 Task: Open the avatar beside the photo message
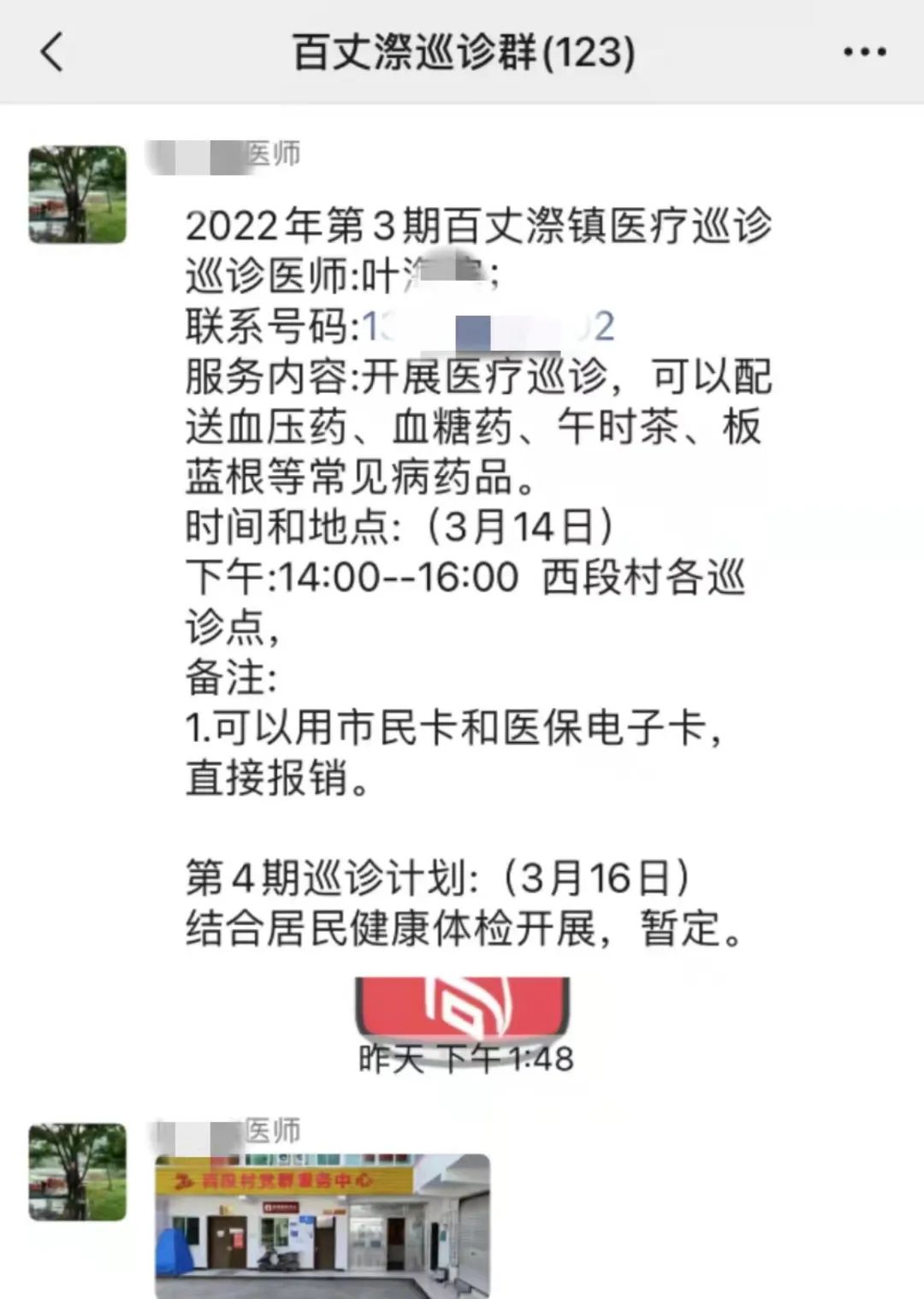78,1171
